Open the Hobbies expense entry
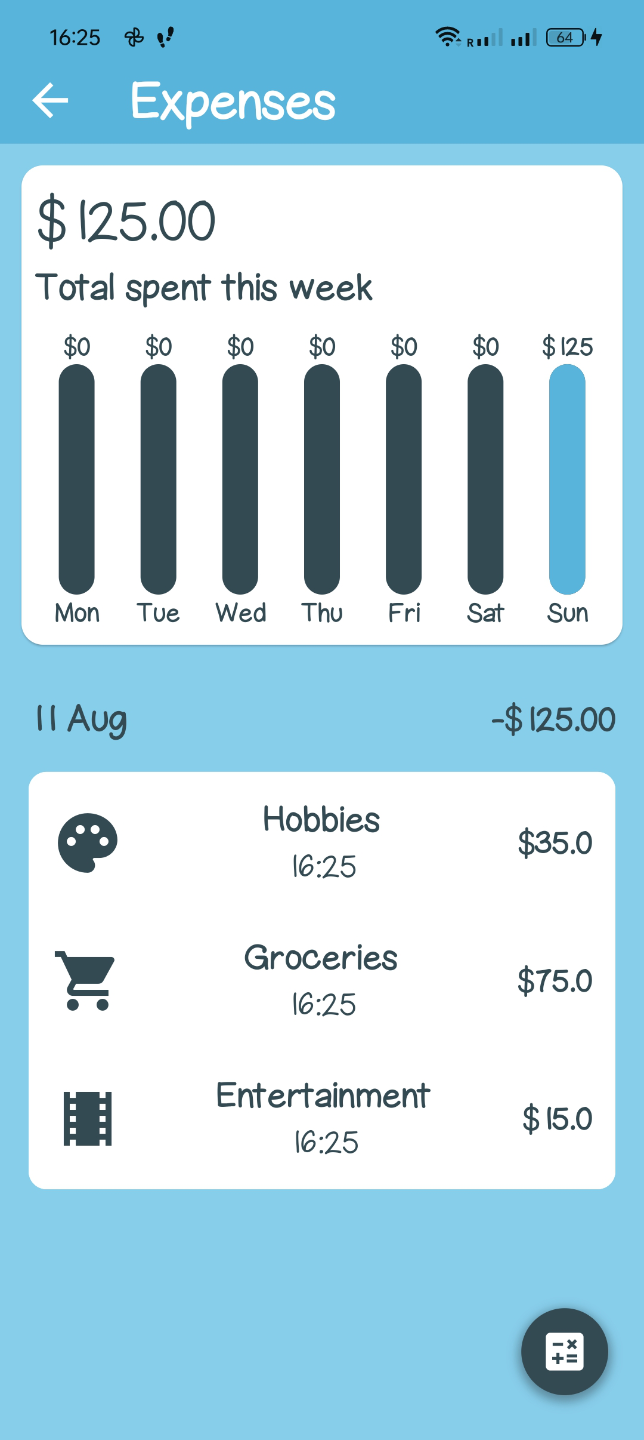 tap(321, 842)
